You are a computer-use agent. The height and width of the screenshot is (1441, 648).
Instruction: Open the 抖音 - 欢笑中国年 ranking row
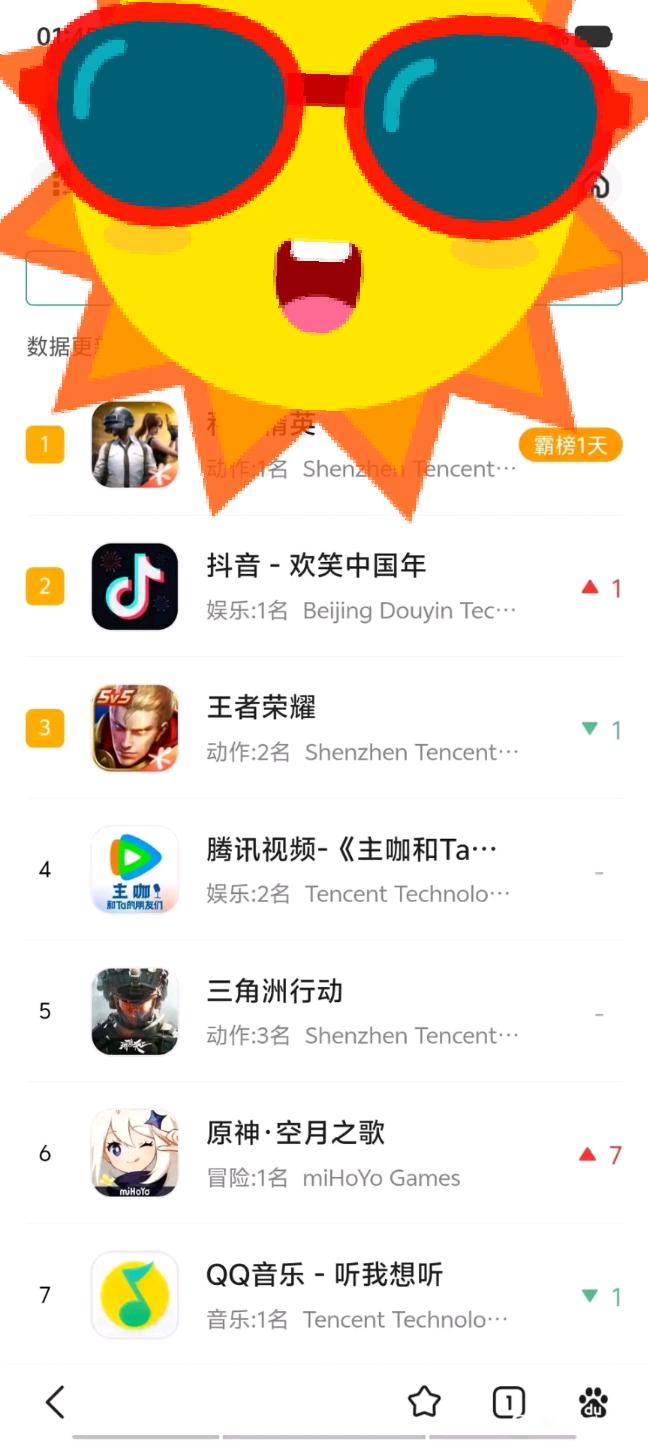(x=316, y=587)
